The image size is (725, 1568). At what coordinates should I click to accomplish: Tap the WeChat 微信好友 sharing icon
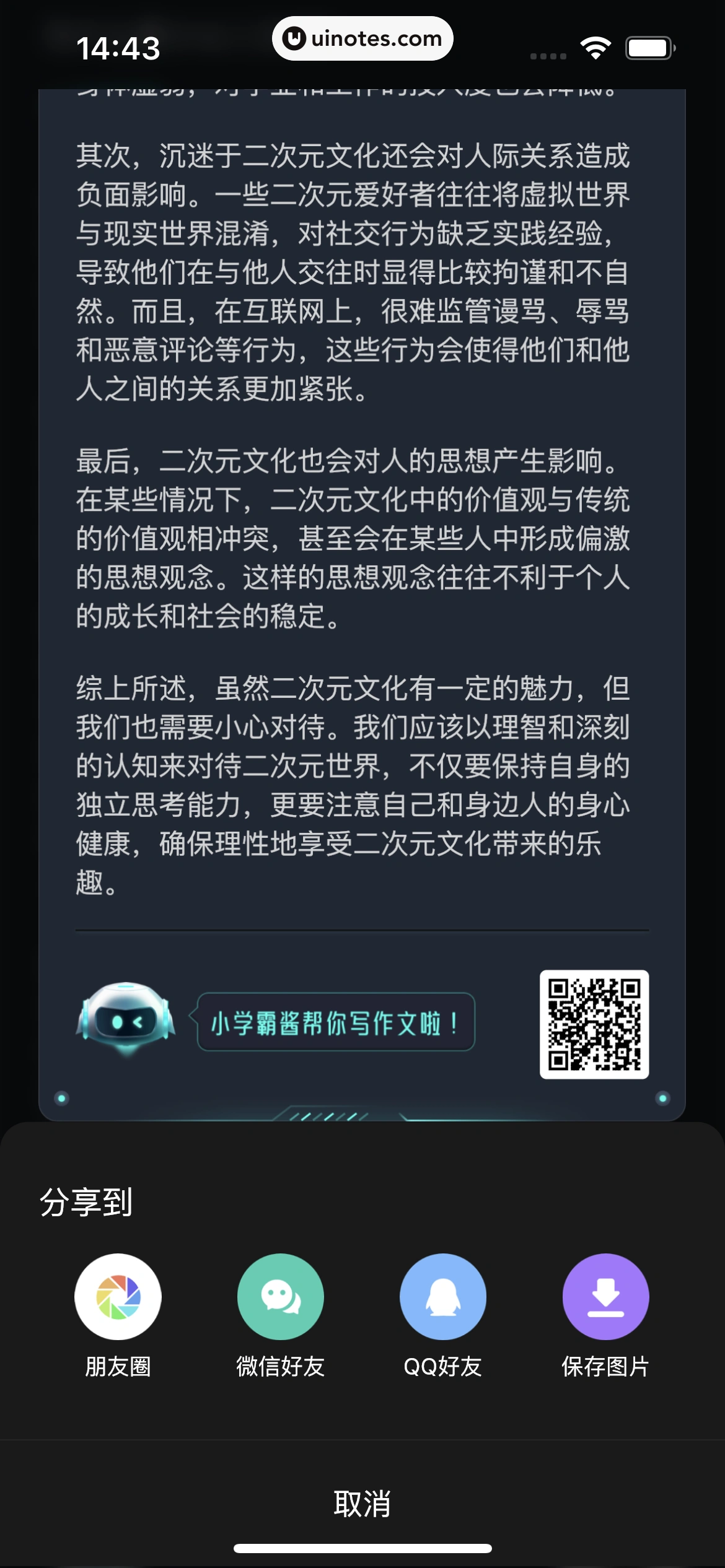point(280,1296)
